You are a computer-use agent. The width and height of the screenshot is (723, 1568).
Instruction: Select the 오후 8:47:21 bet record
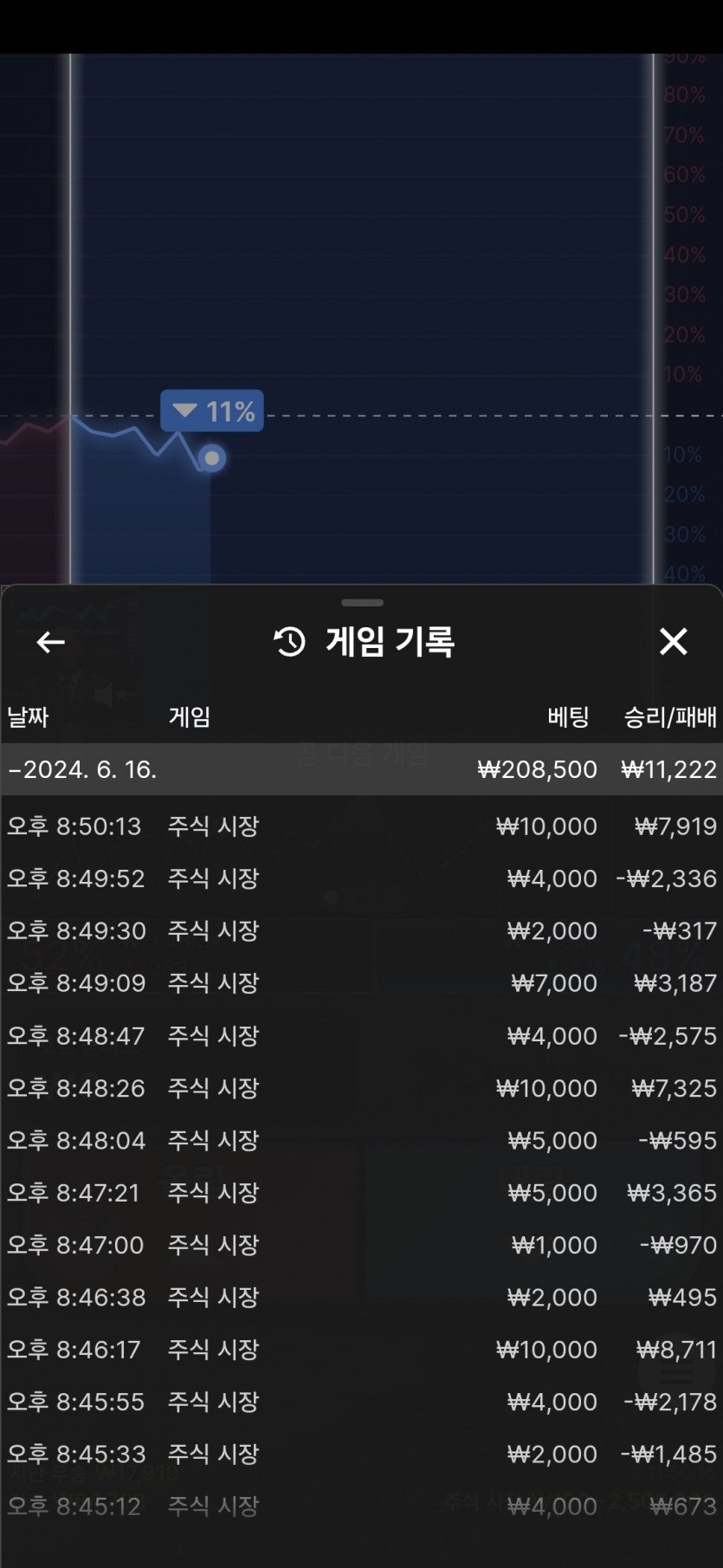pyautogui.click(x=361, y=1193)
